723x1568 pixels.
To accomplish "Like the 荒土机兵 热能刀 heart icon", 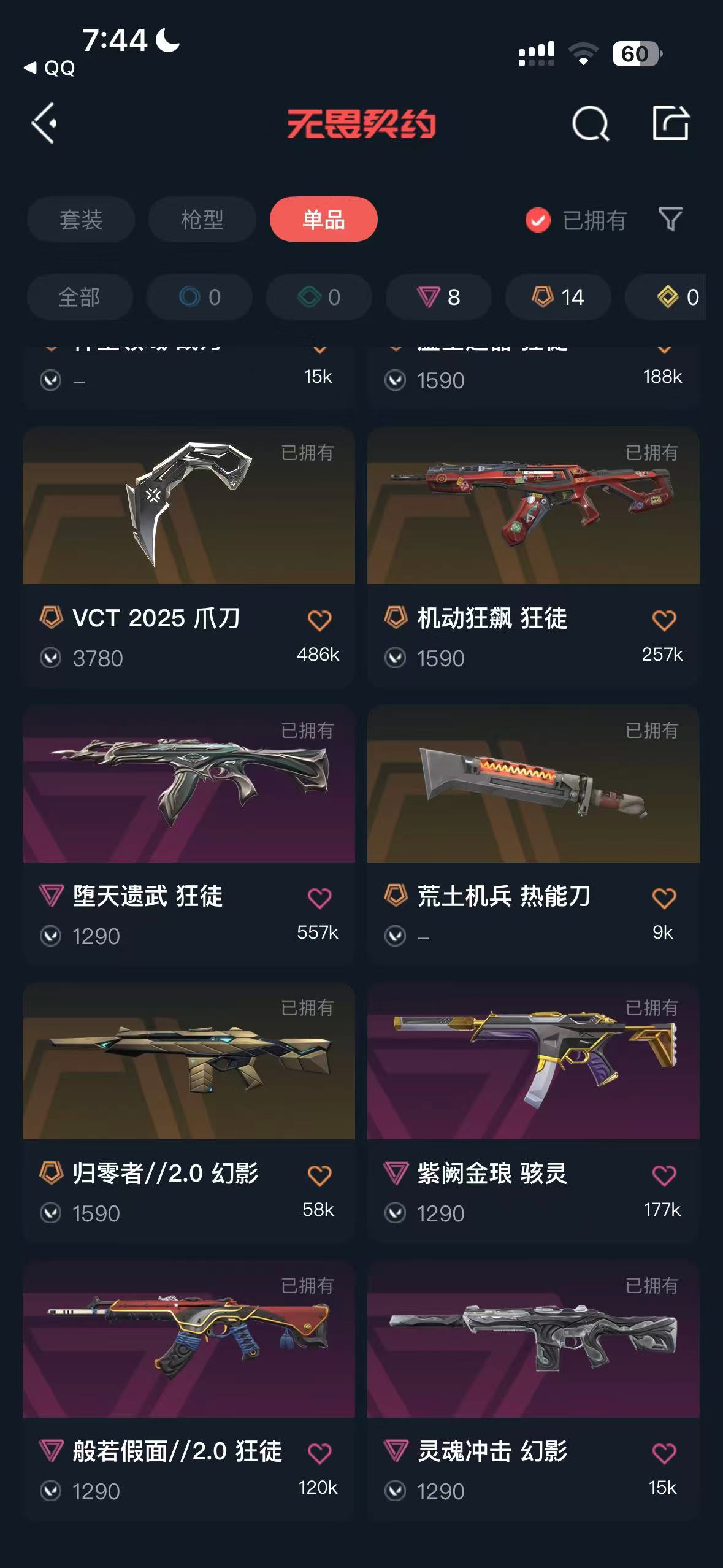I will coord(664,898).
